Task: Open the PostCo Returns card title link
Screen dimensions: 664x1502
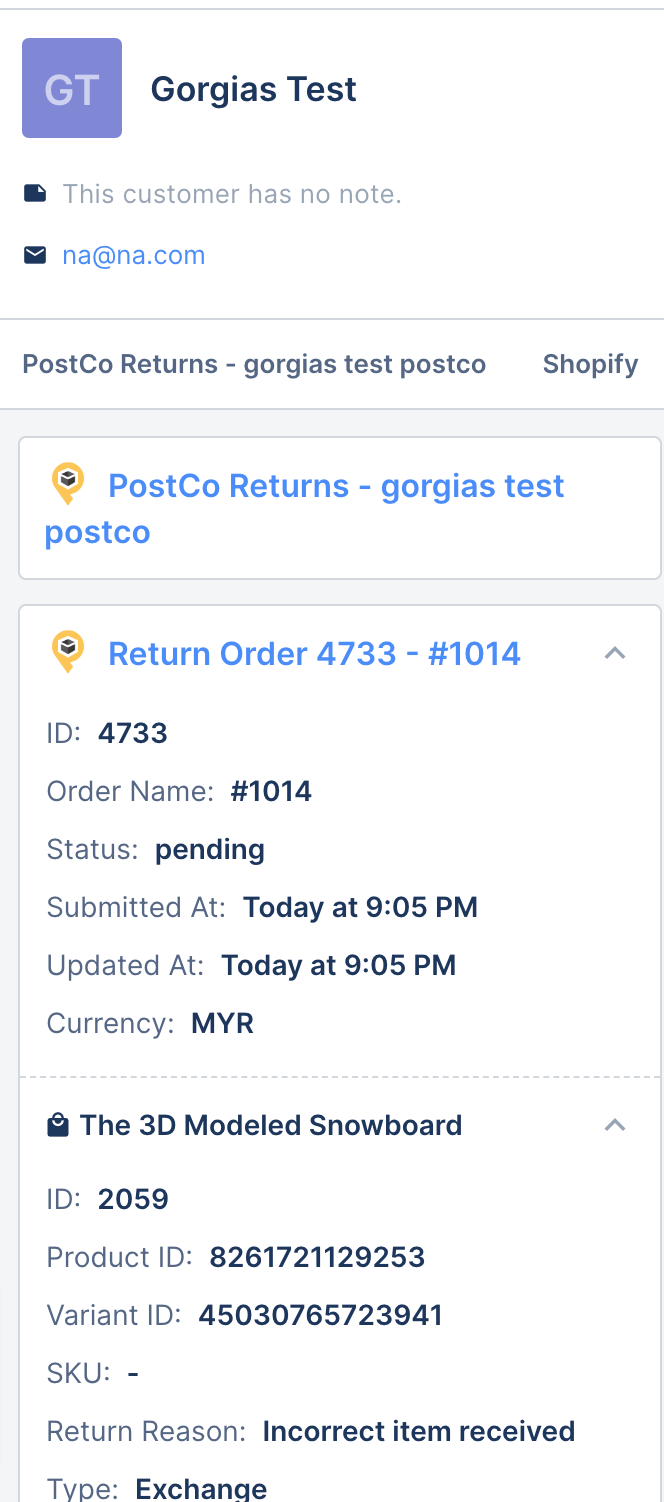Action: [305, 508]
